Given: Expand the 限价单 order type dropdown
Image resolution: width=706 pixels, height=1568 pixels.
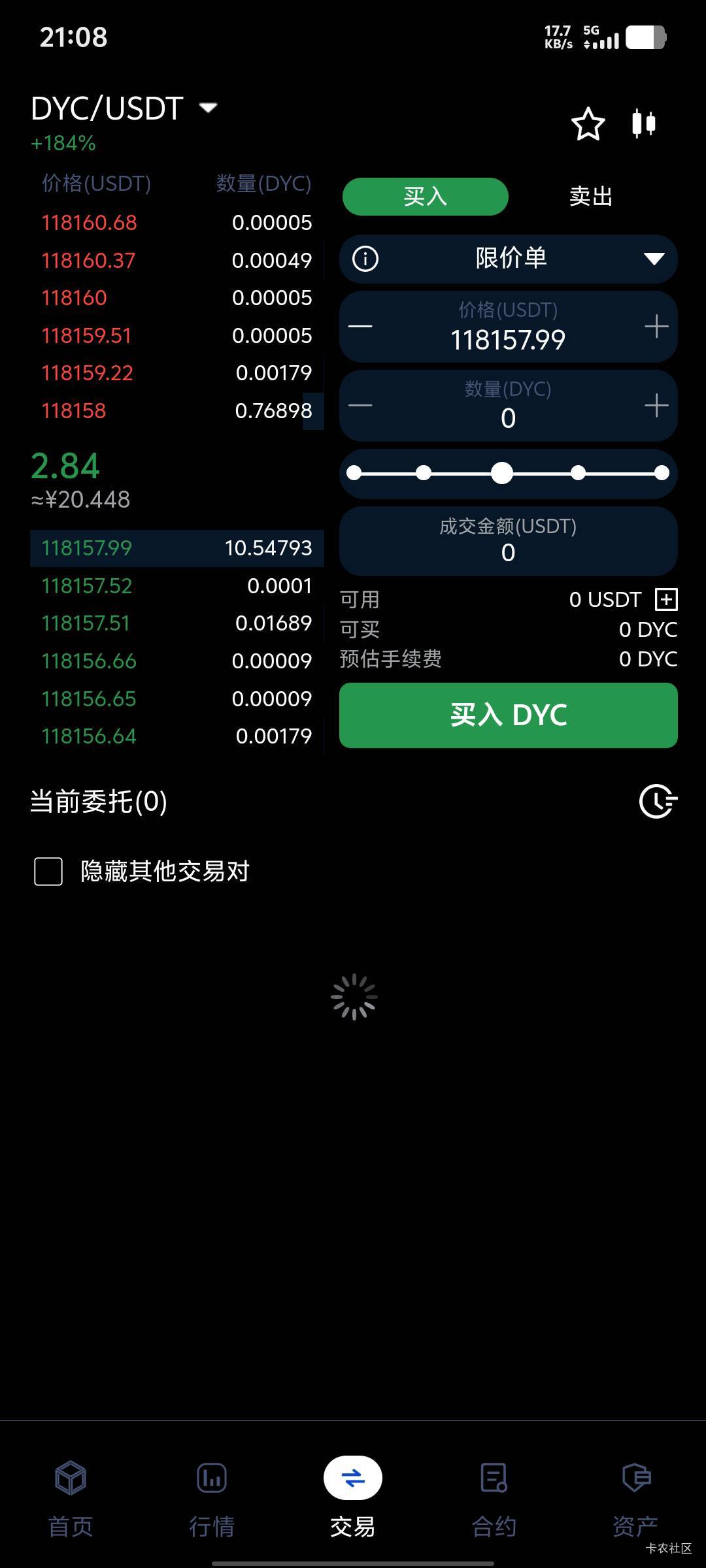Looking at the screenshot, I should click(x=654, y=259).
